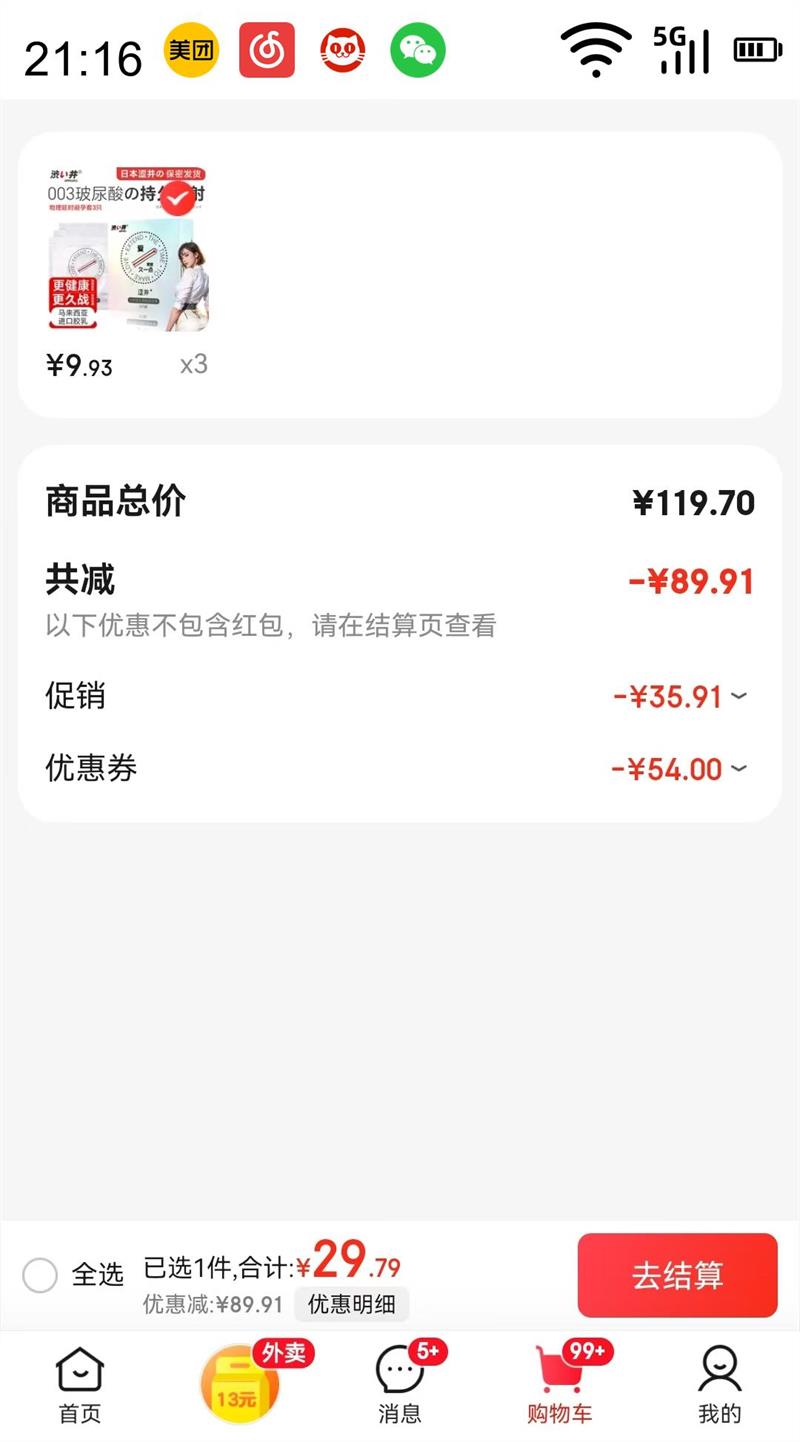Switch to the 消息 messages tab
The height and width of the screenshot is (1442, 800).
(x=400, y=1386)
